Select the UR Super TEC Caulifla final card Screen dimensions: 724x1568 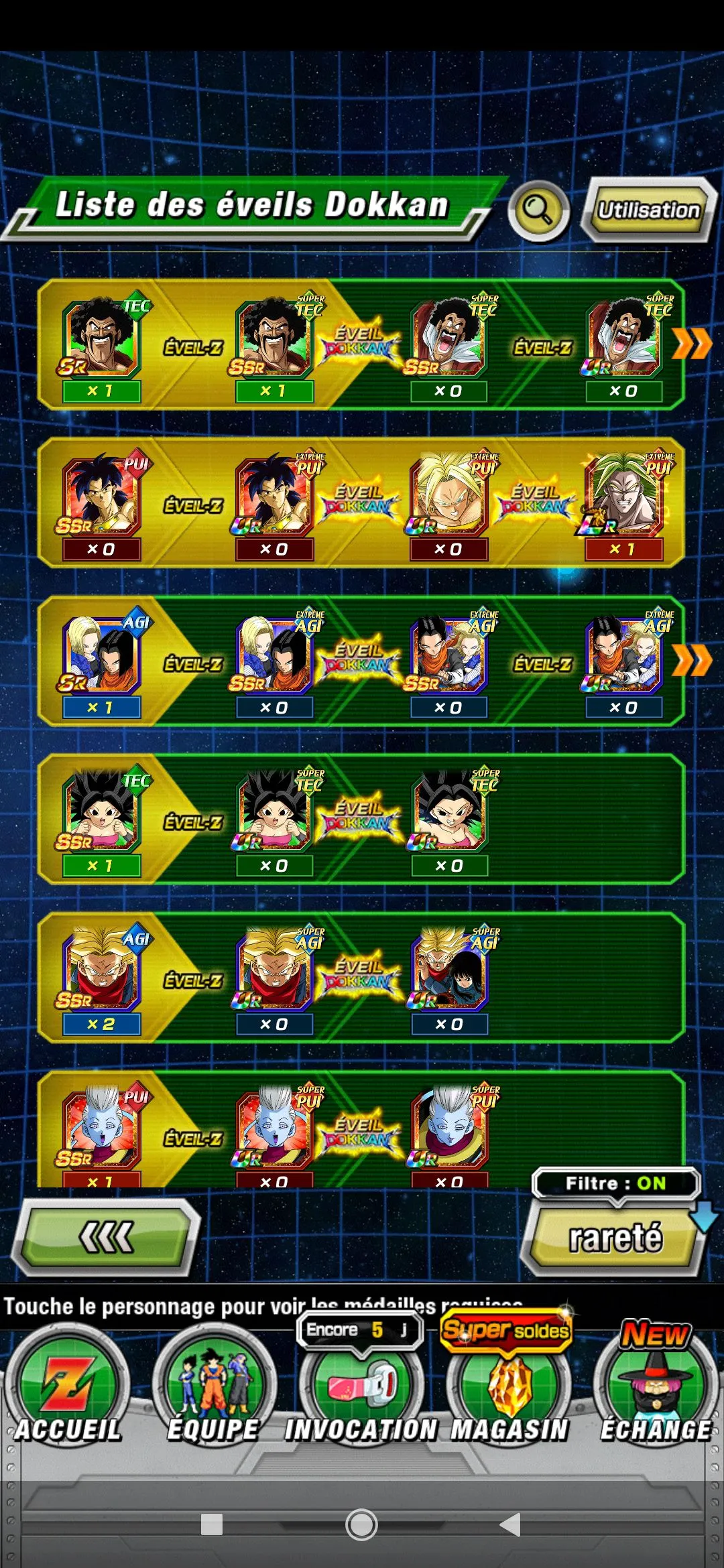tap(450, 813)
